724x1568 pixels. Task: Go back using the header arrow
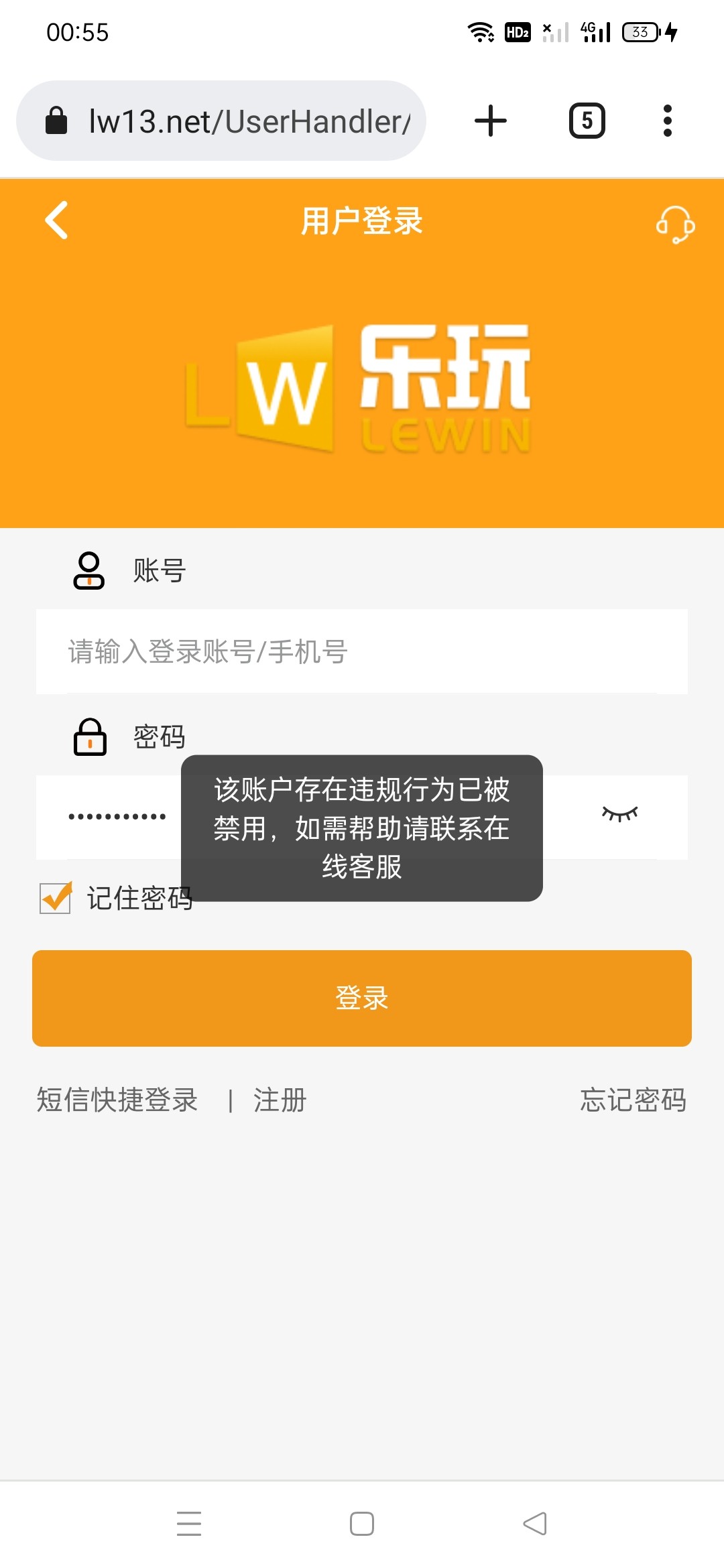[57, 220]
